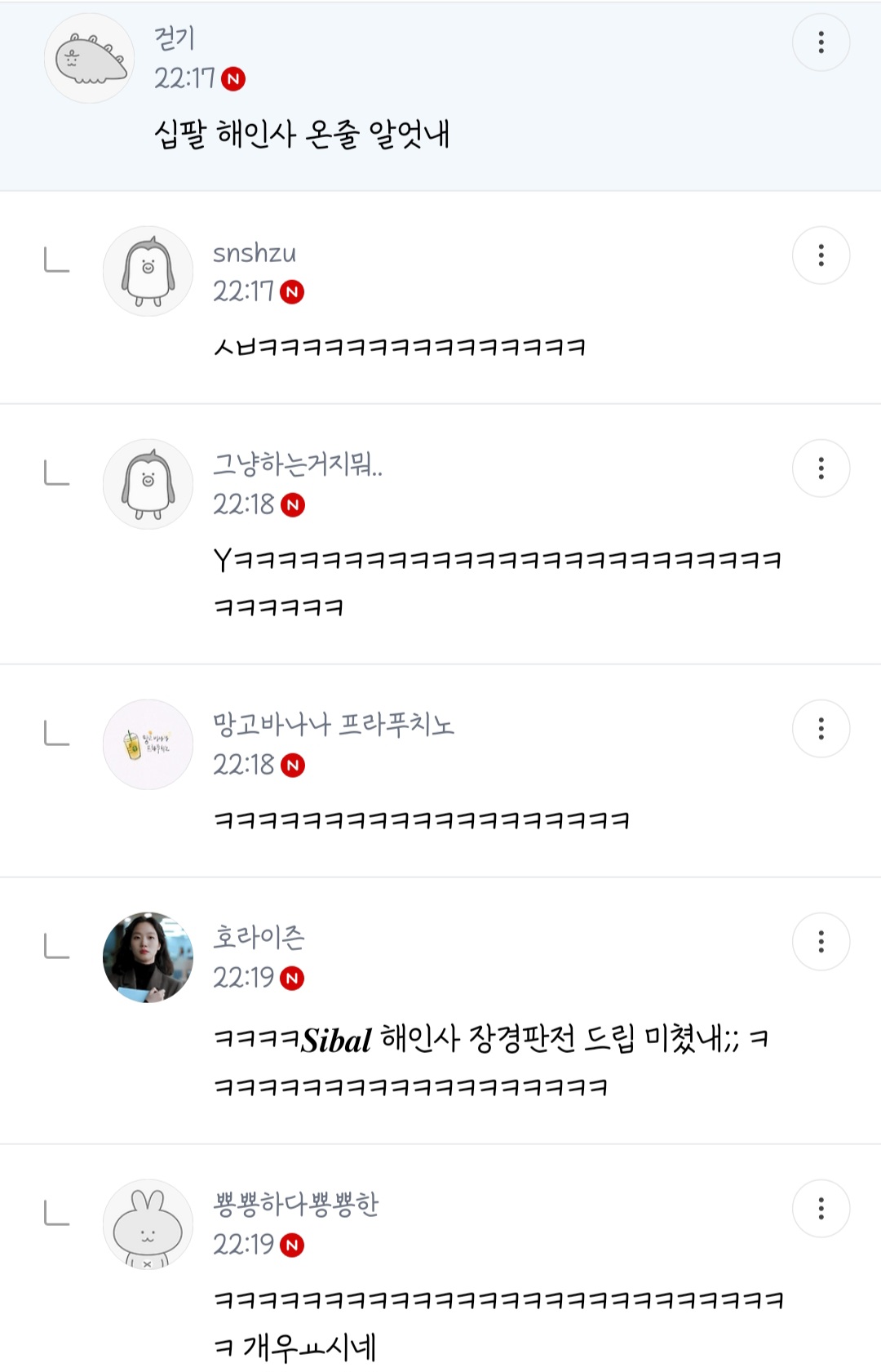Screen dimensions: 881x1372
Task: Open overflow menu on 걷기's comment
Action: click(x=821, y=42)
